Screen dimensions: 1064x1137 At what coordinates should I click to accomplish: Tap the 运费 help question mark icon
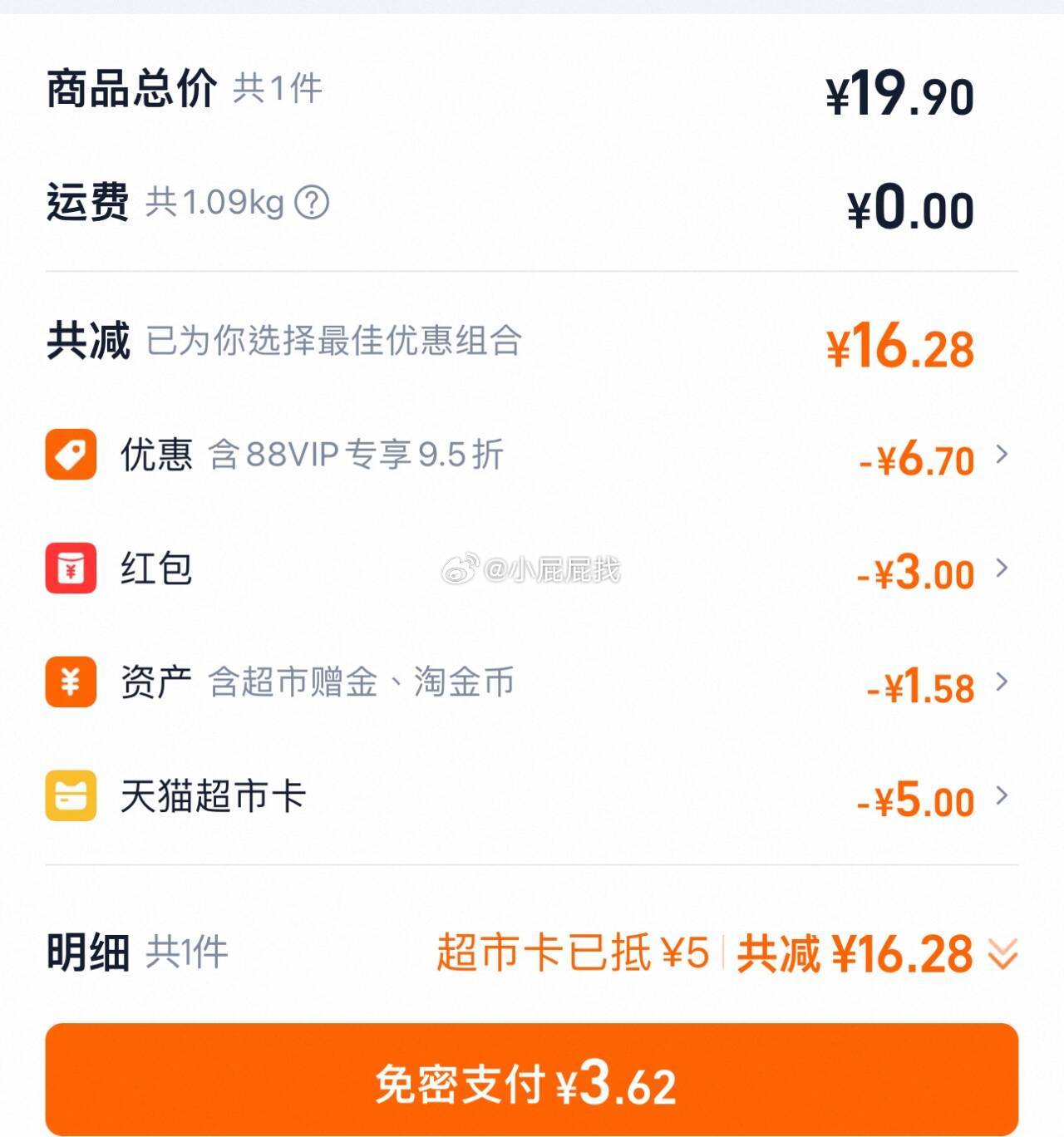tap(313, 202)
